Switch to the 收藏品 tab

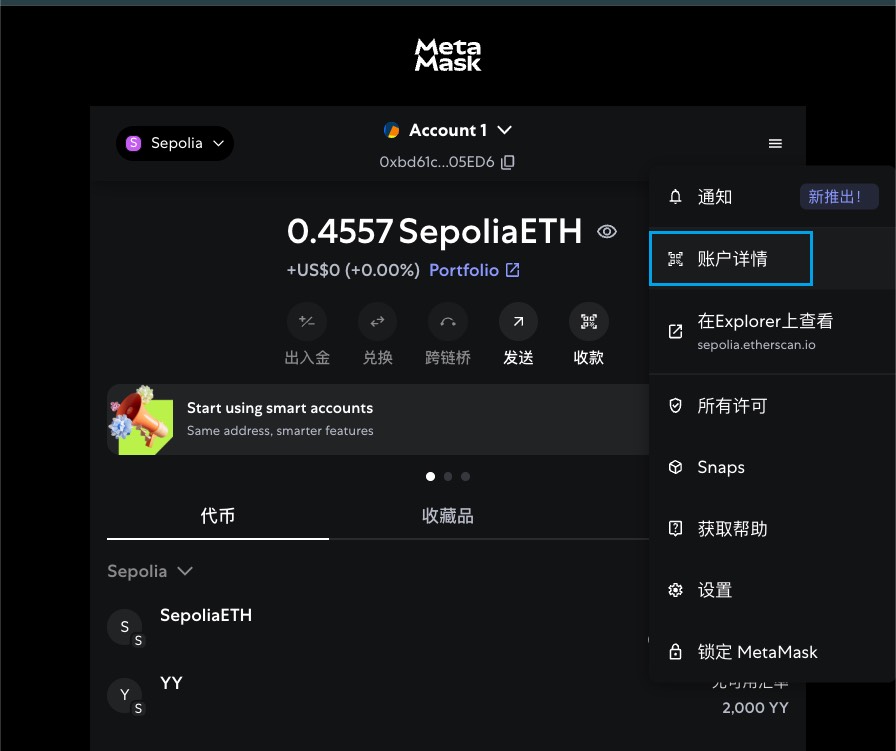447,516
